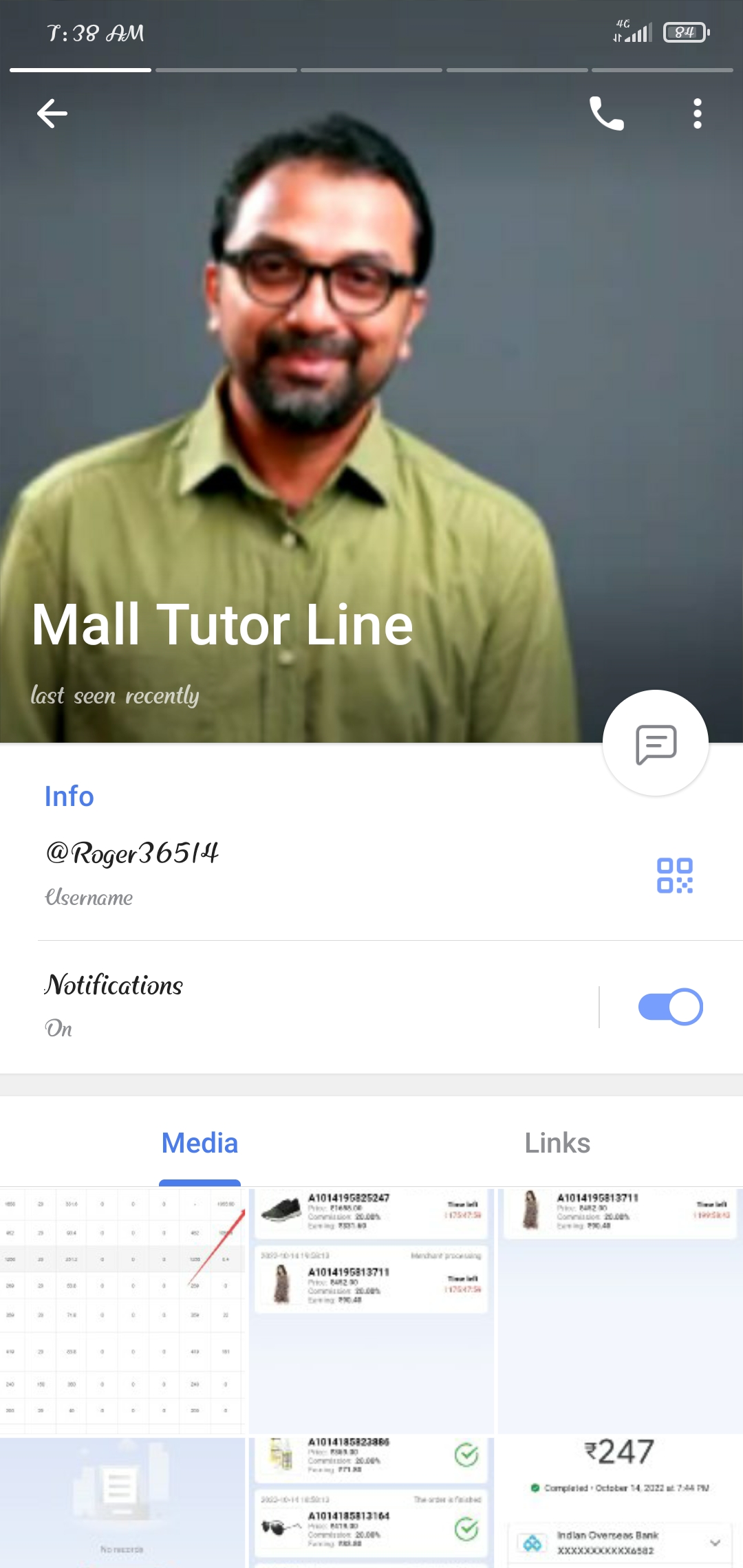
Task: Open the single-order A1014195813711 media thumbnail
Action: [620, 1311]
